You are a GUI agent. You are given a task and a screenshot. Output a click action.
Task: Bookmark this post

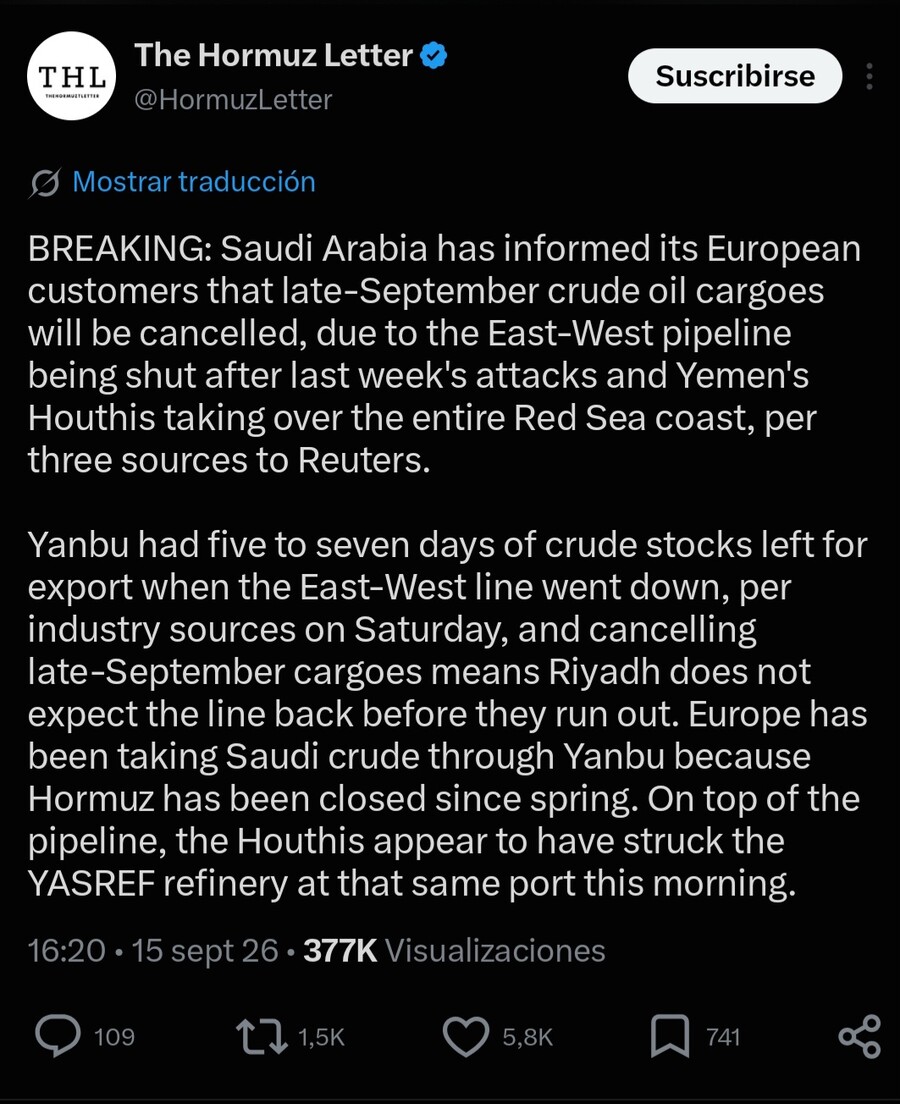tap(670, 1036)
